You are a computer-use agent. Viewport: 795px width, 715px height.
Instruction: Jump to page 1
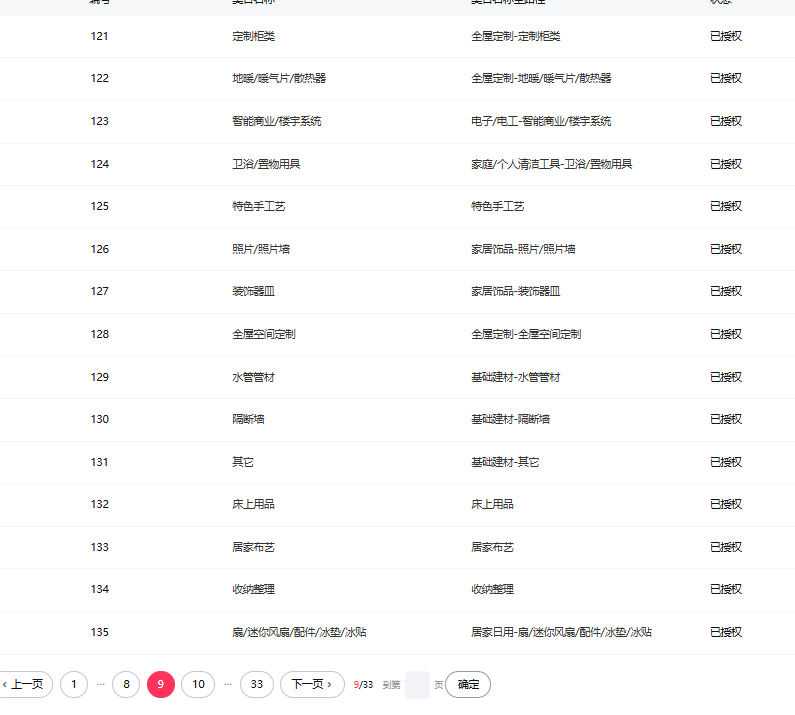pos(74,684)
